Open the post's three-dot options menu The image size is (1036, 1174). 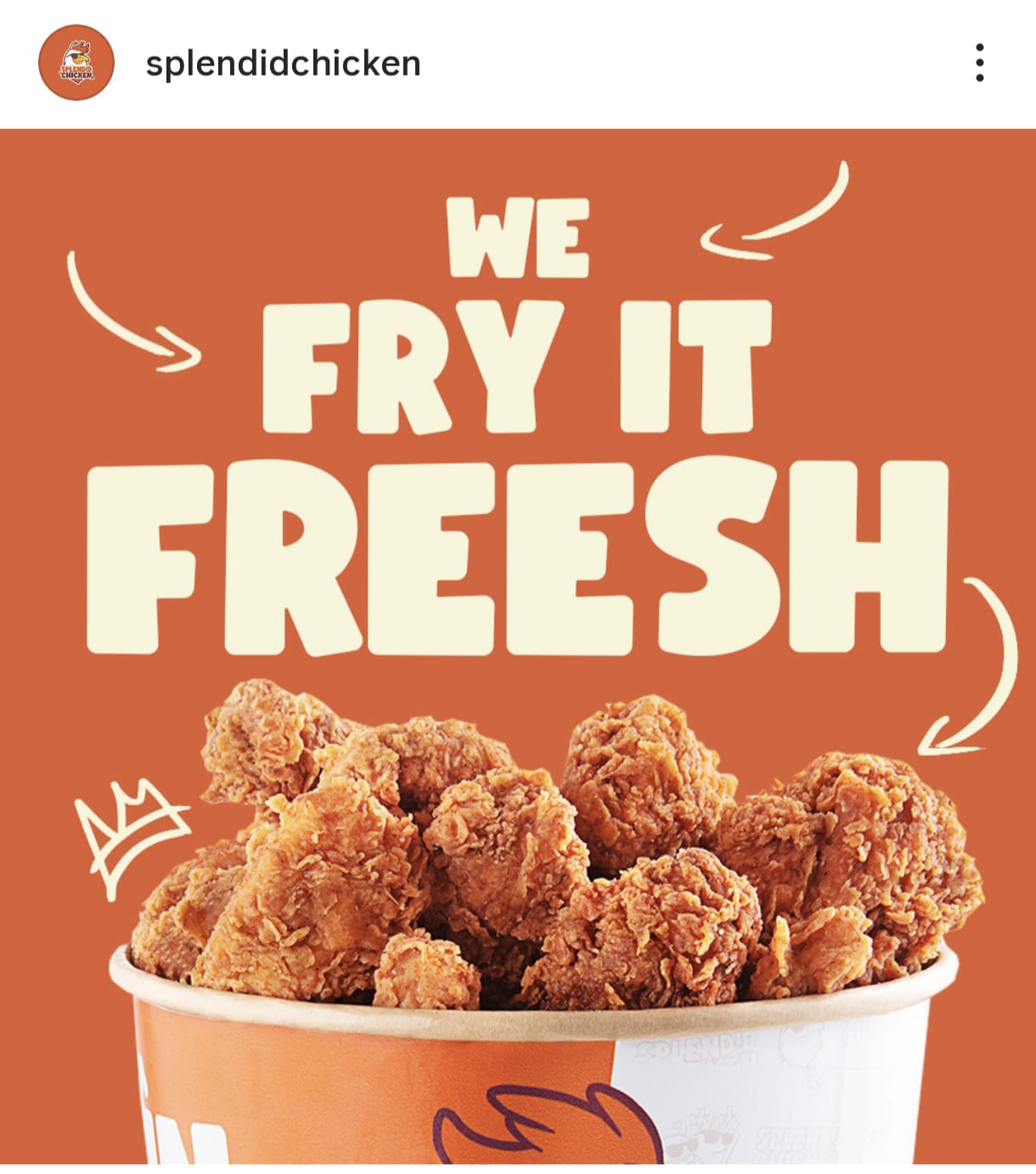979,63
